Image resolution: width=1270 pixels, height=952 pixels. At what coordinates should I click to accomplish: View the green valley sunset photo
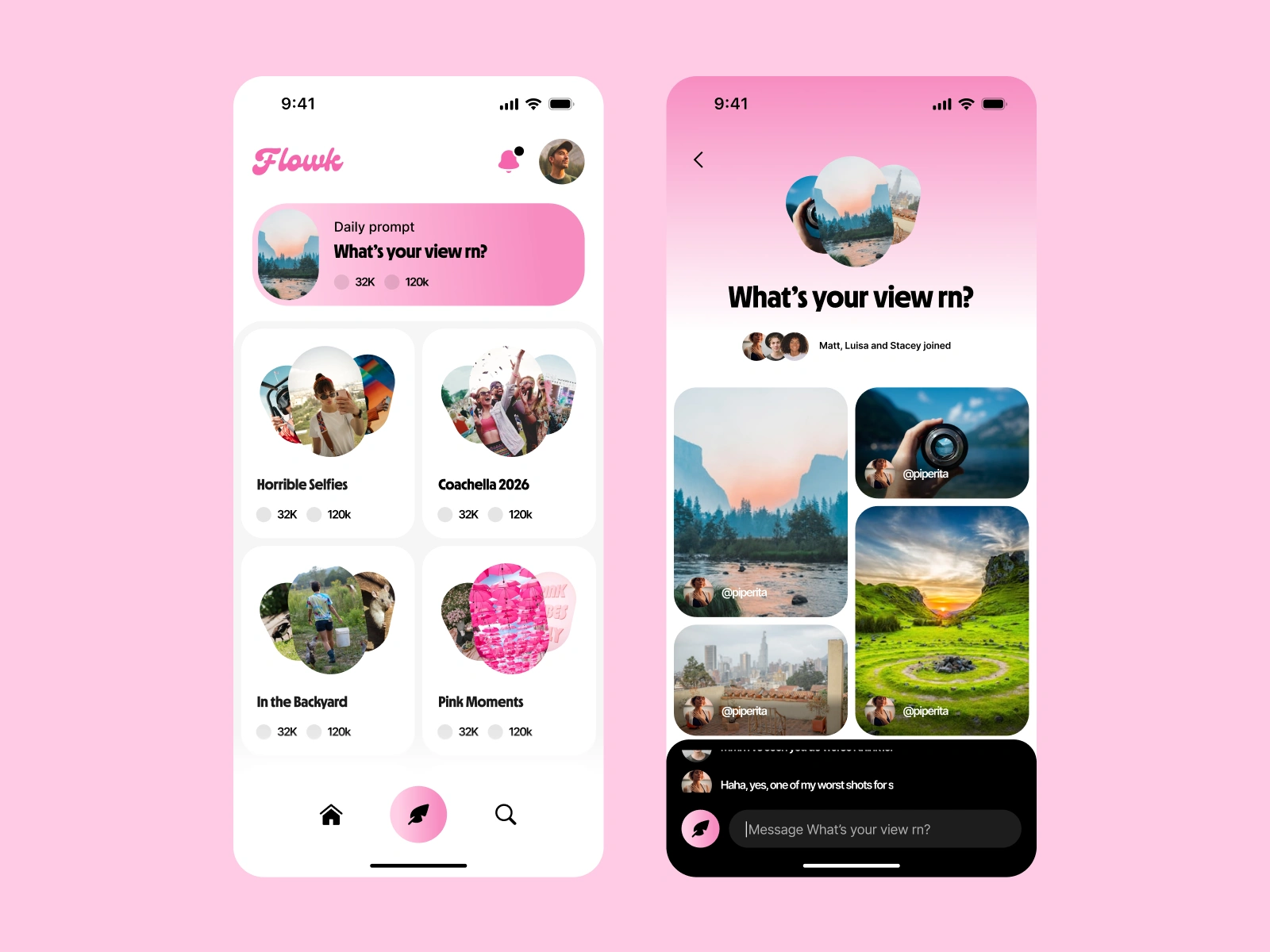click(941, 620)
